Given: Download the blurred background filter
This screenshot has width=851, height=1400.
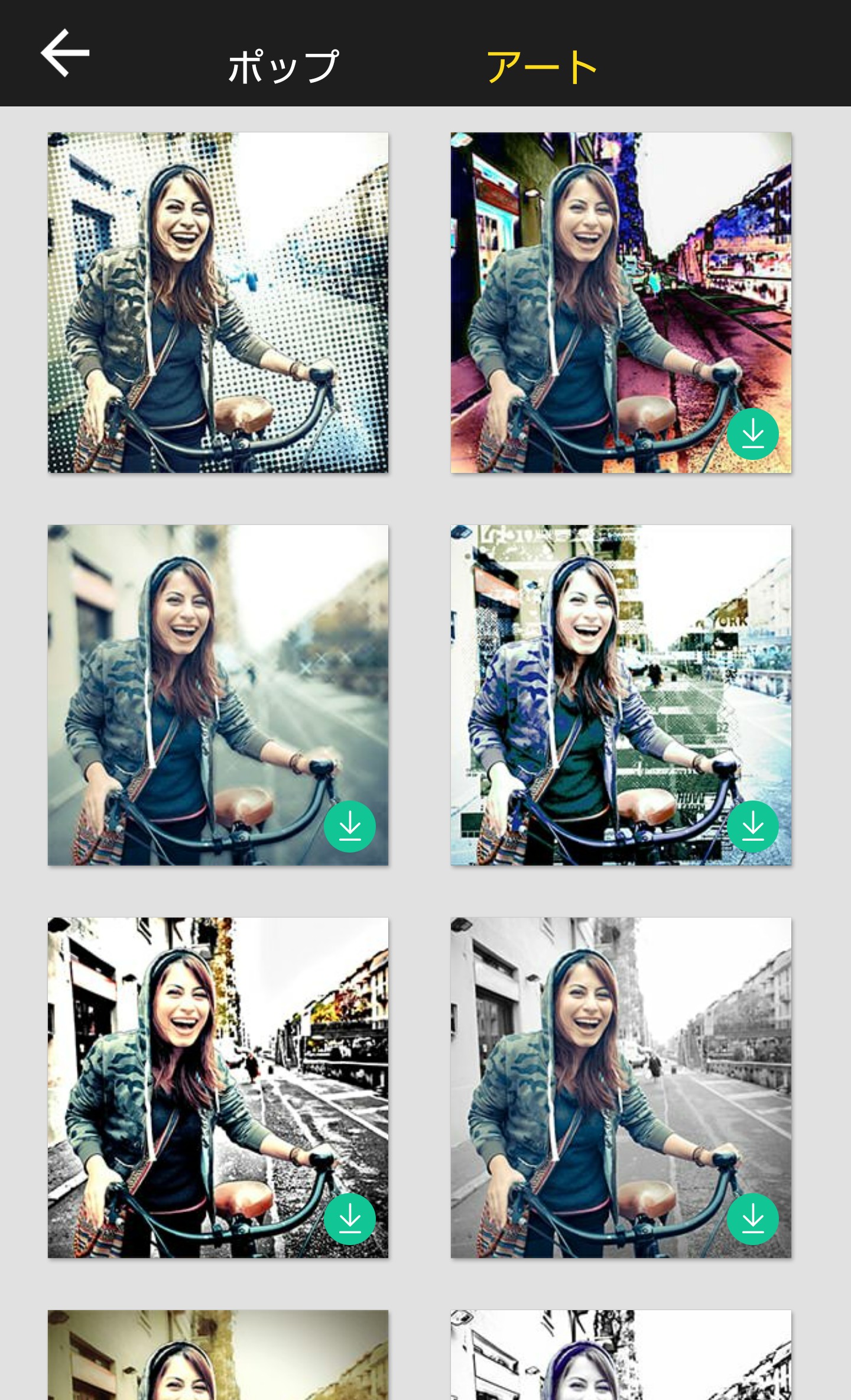Looking at the screenshot, I should click(x=350, y=827).
